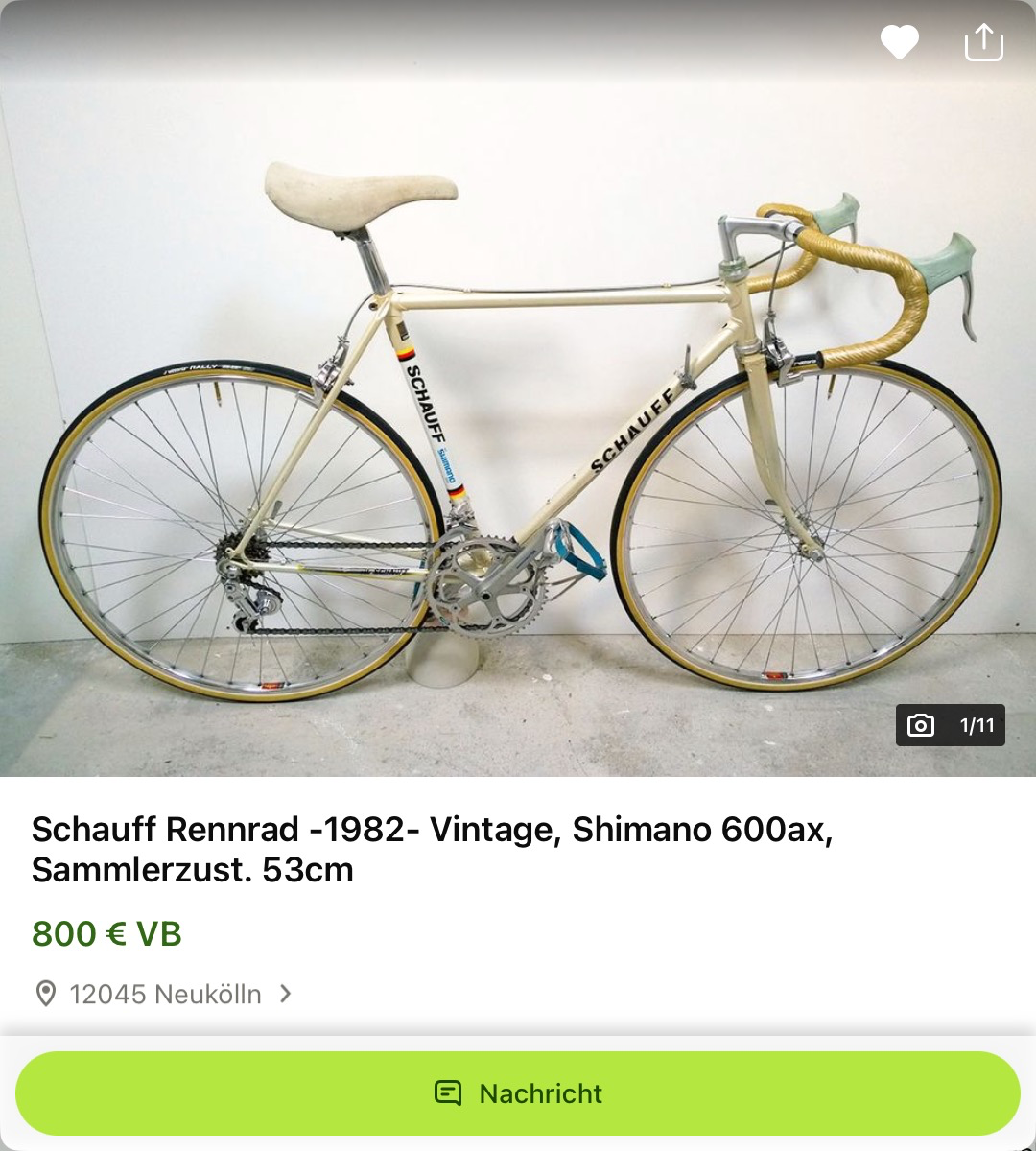Open location 12045 Neukölln

click(x=165, y=994)
